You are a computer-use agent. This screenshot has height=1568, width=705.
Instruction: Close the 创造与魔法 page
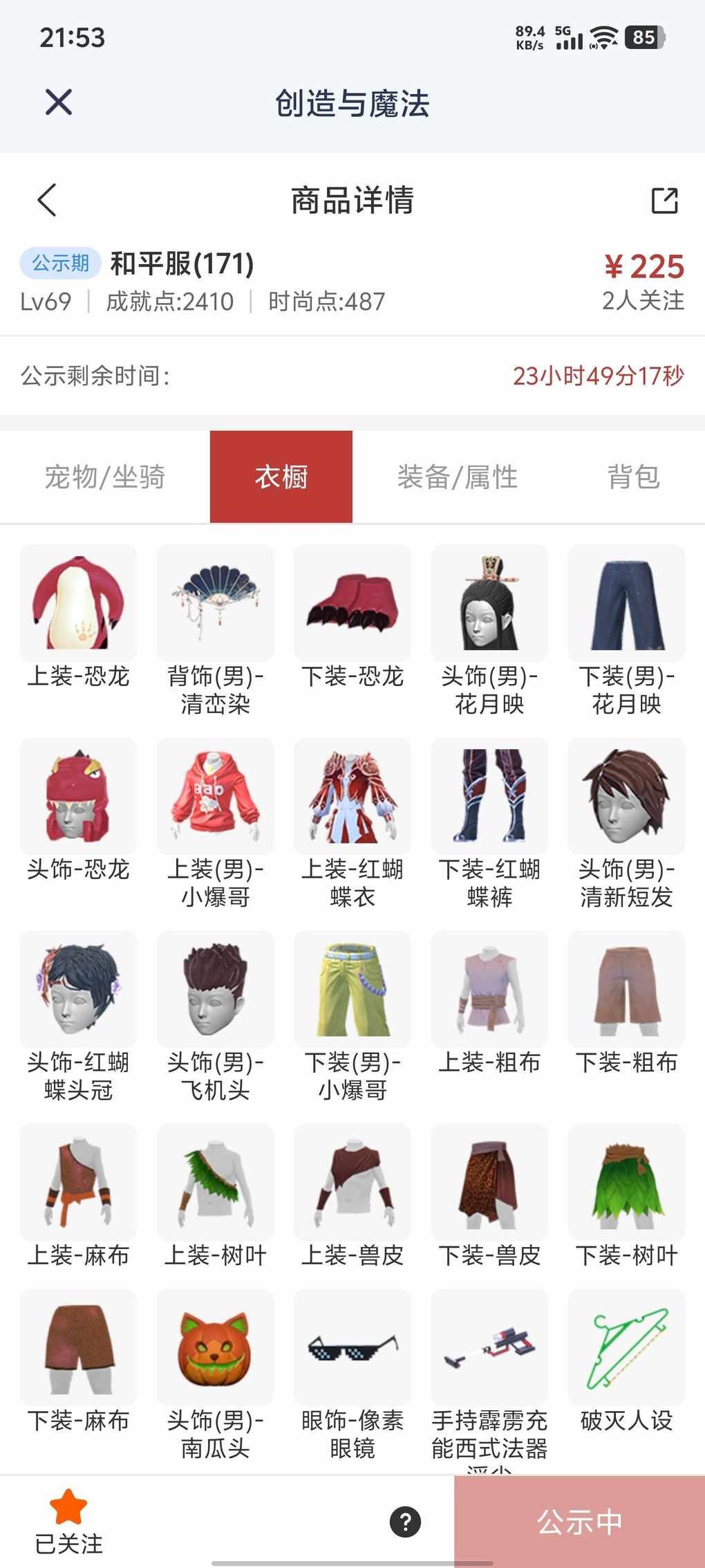click(x=59, y=102)
